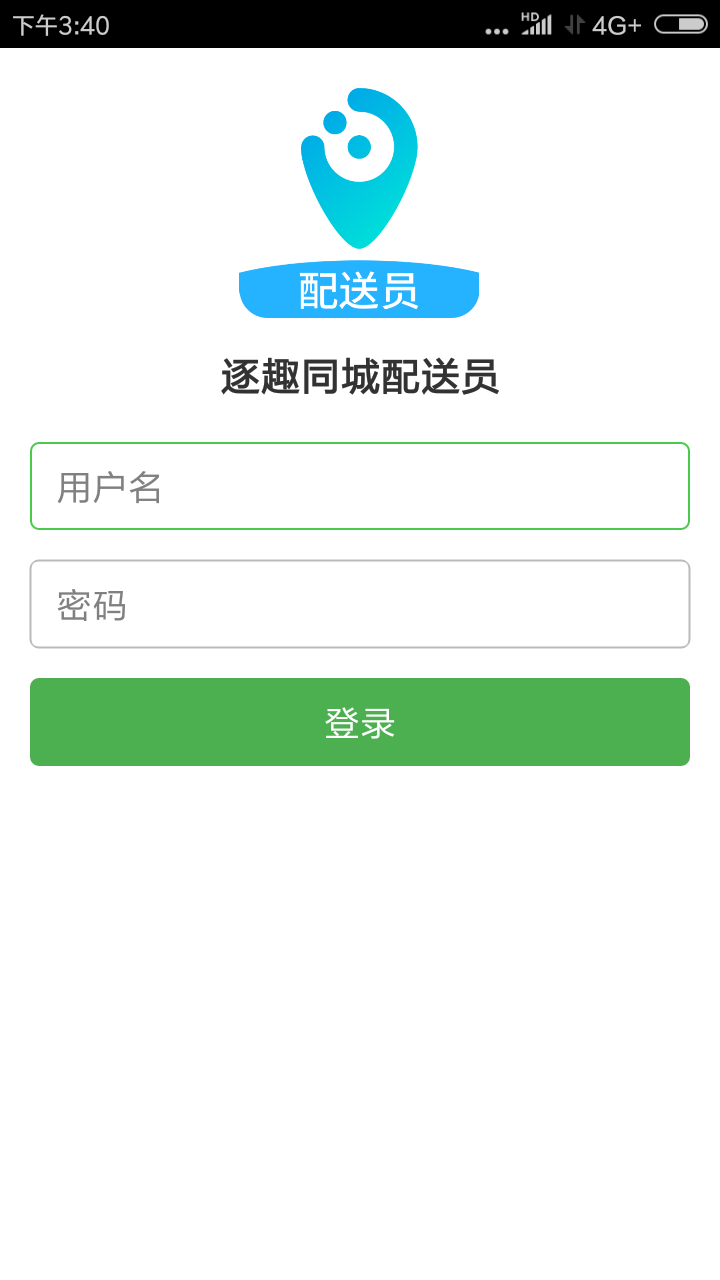Click the 4G+ network indicator

coord(617,23)
